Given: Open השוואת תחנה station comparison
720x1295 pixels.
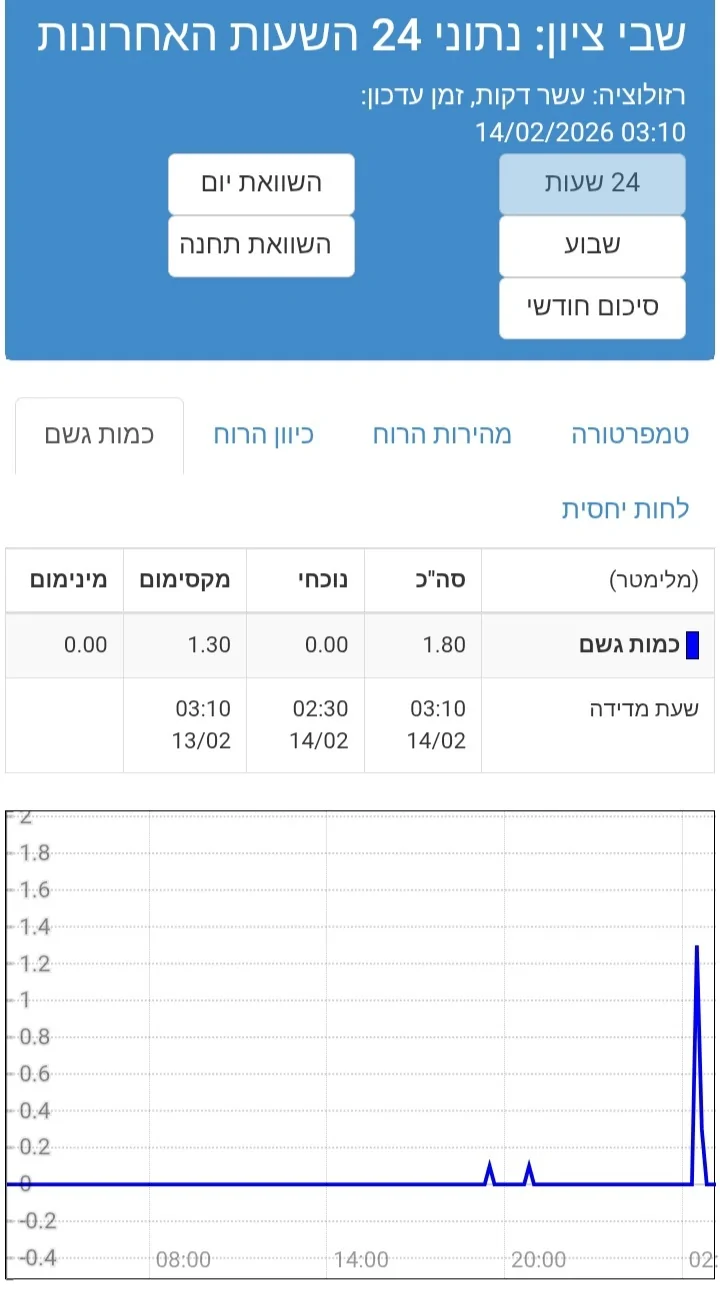Looking at the screenshot, I should [261, 245].
